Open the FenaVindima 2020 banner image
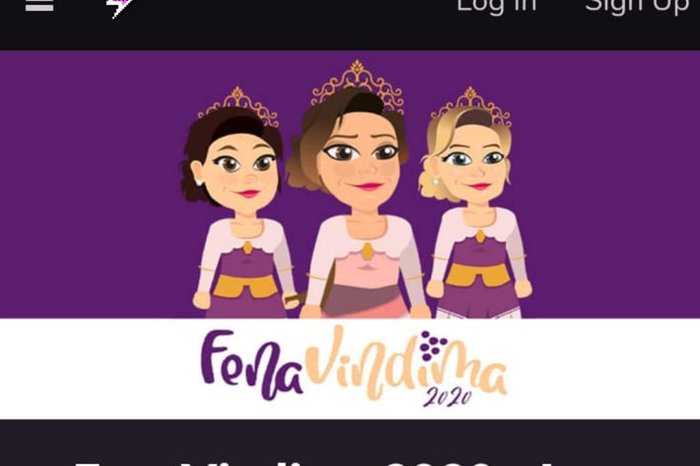 pos(350,235)
